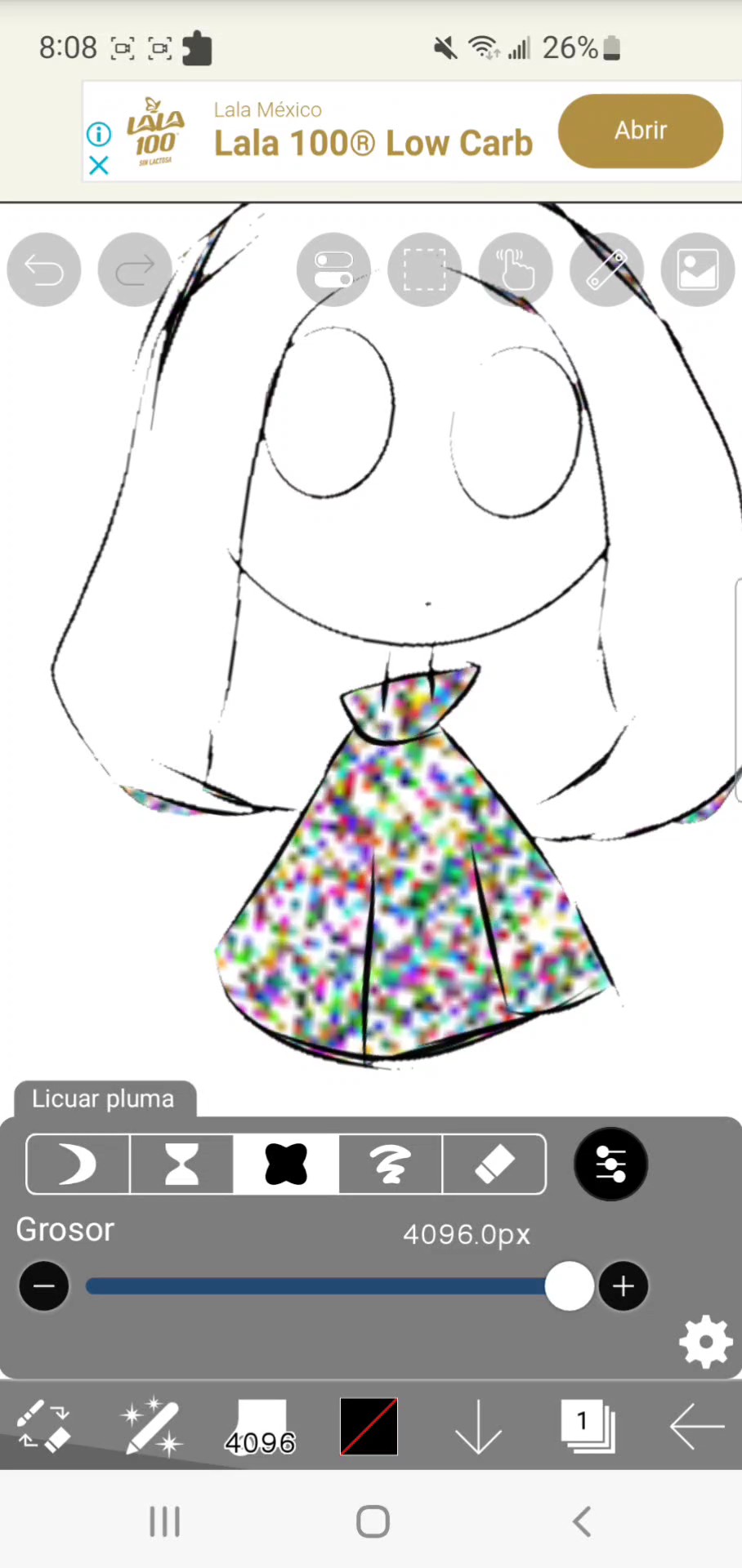Open the layers panel
742x1568 pixels.
pos(587,1425)
